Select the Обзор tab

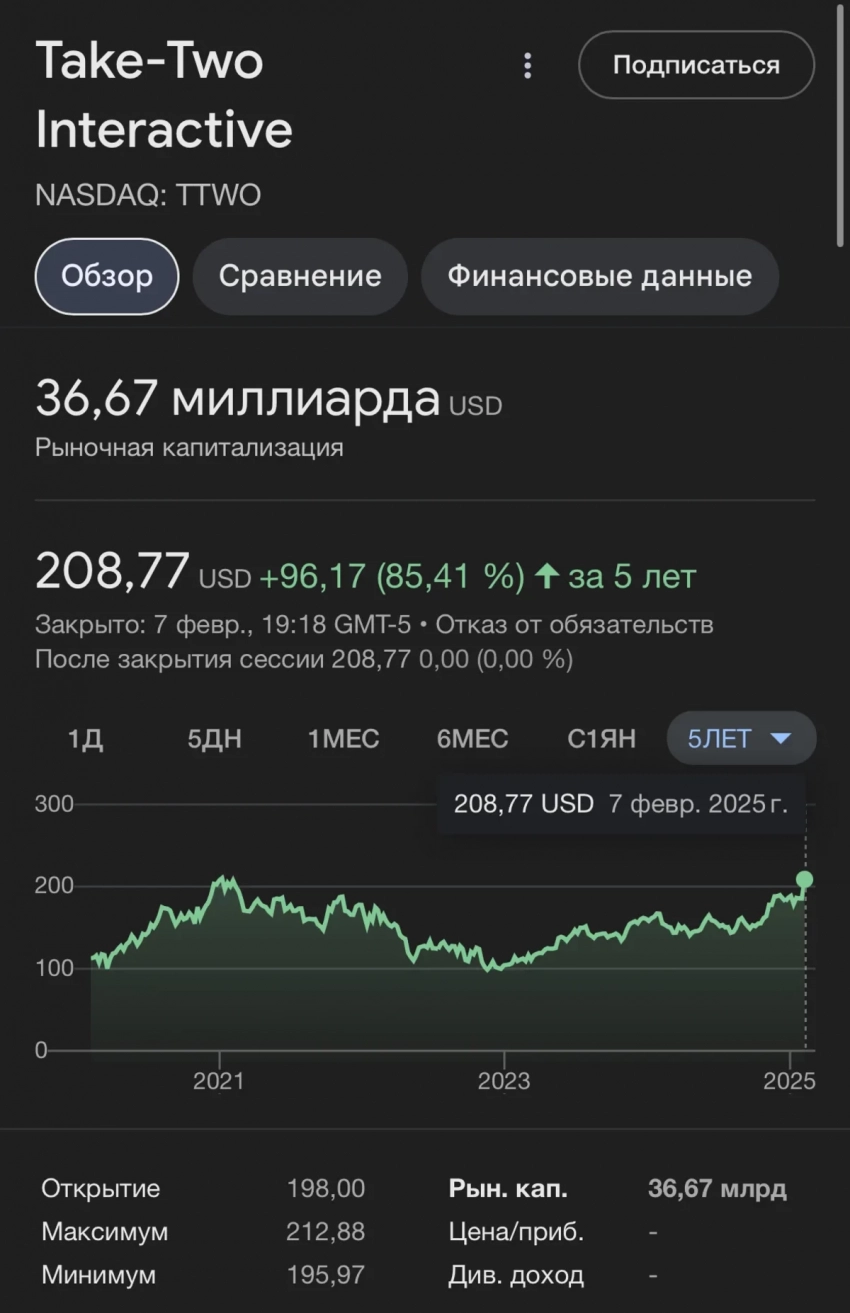(x=107, y=276)
